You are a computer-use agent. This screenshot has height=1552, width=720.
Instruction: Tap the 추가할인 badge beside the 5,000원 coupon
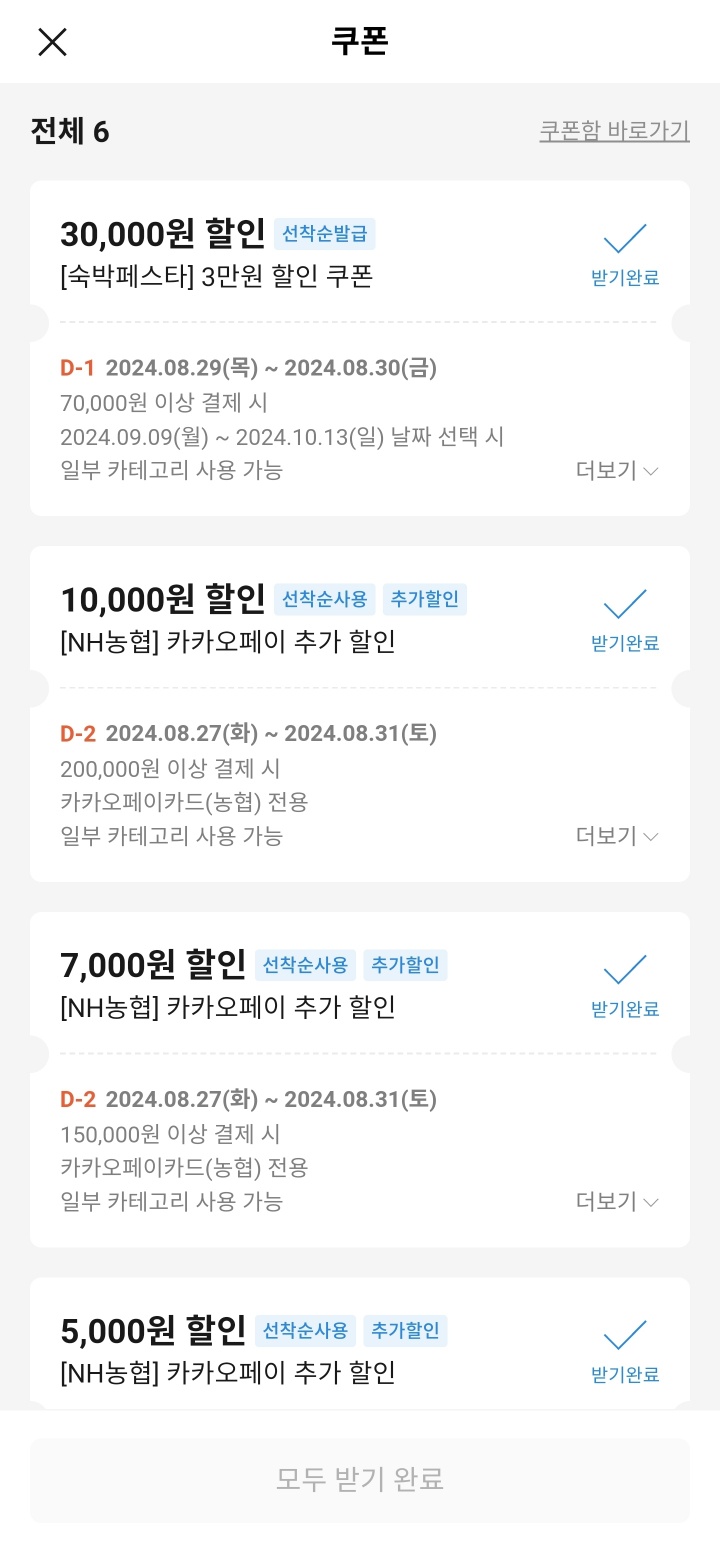point(404,1330)
